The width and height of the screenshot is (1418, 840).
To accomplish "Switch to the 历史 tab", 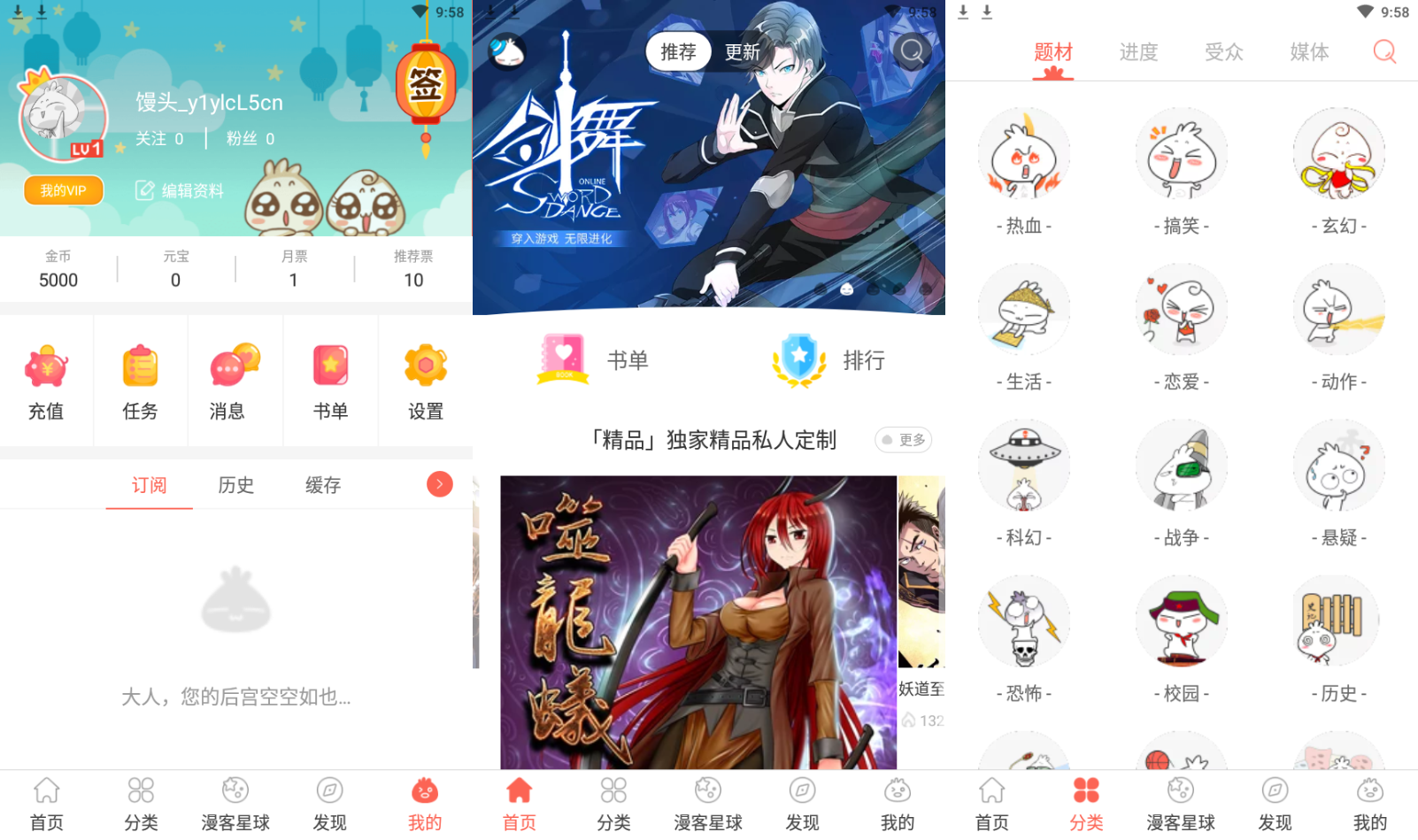I will pos(236,485).
